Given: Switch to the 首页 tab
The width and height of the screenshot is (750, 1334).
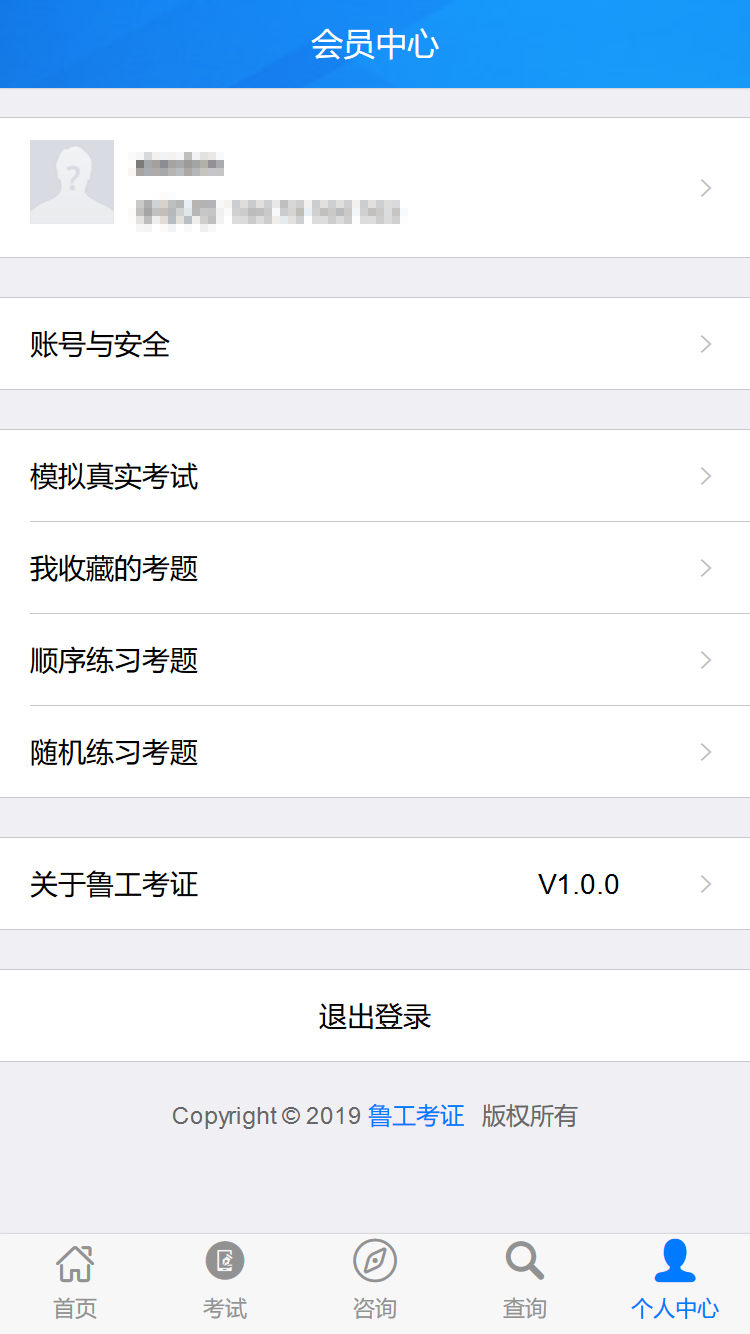Looking at the screenshot, I should point(75,1282).
